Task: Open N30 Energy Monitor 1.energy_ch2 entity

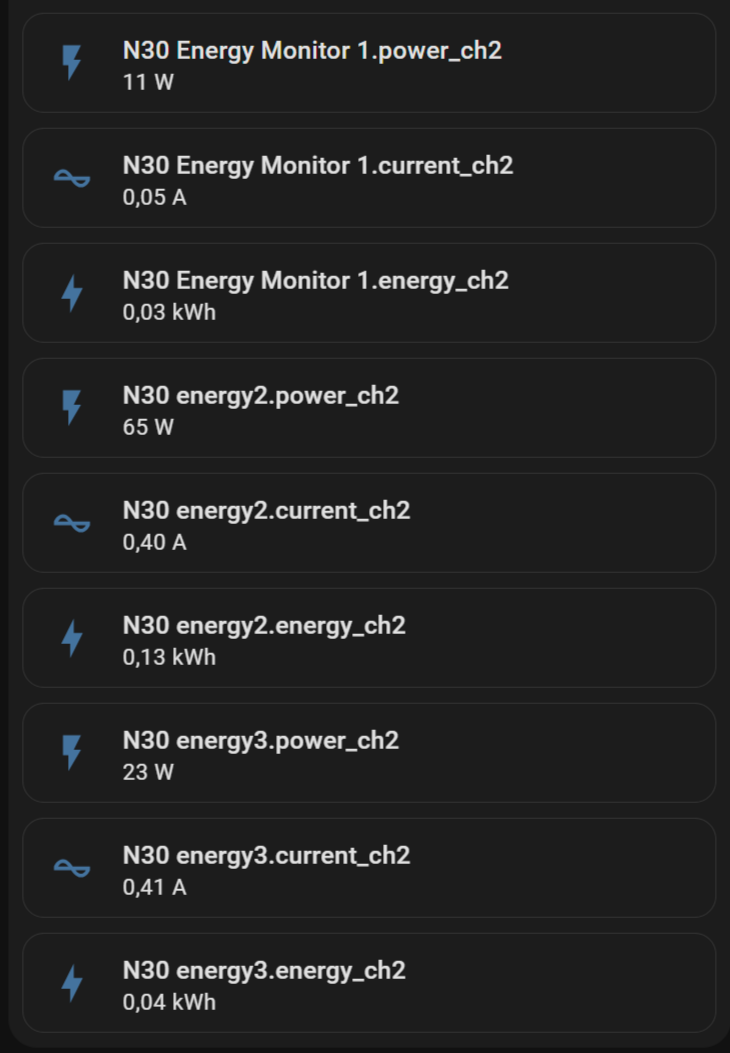Action: tap(368, 293)
